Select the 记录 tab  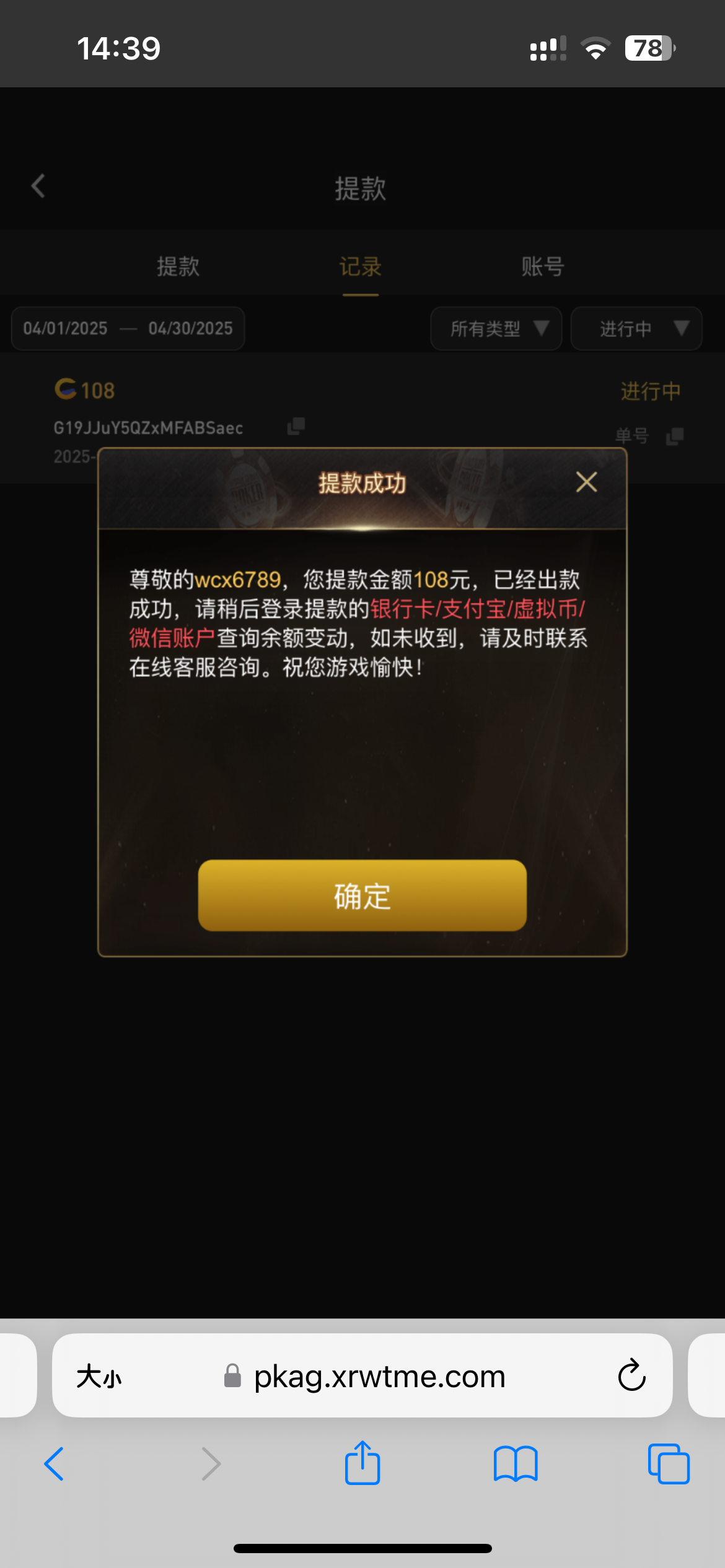pos(360,266)
